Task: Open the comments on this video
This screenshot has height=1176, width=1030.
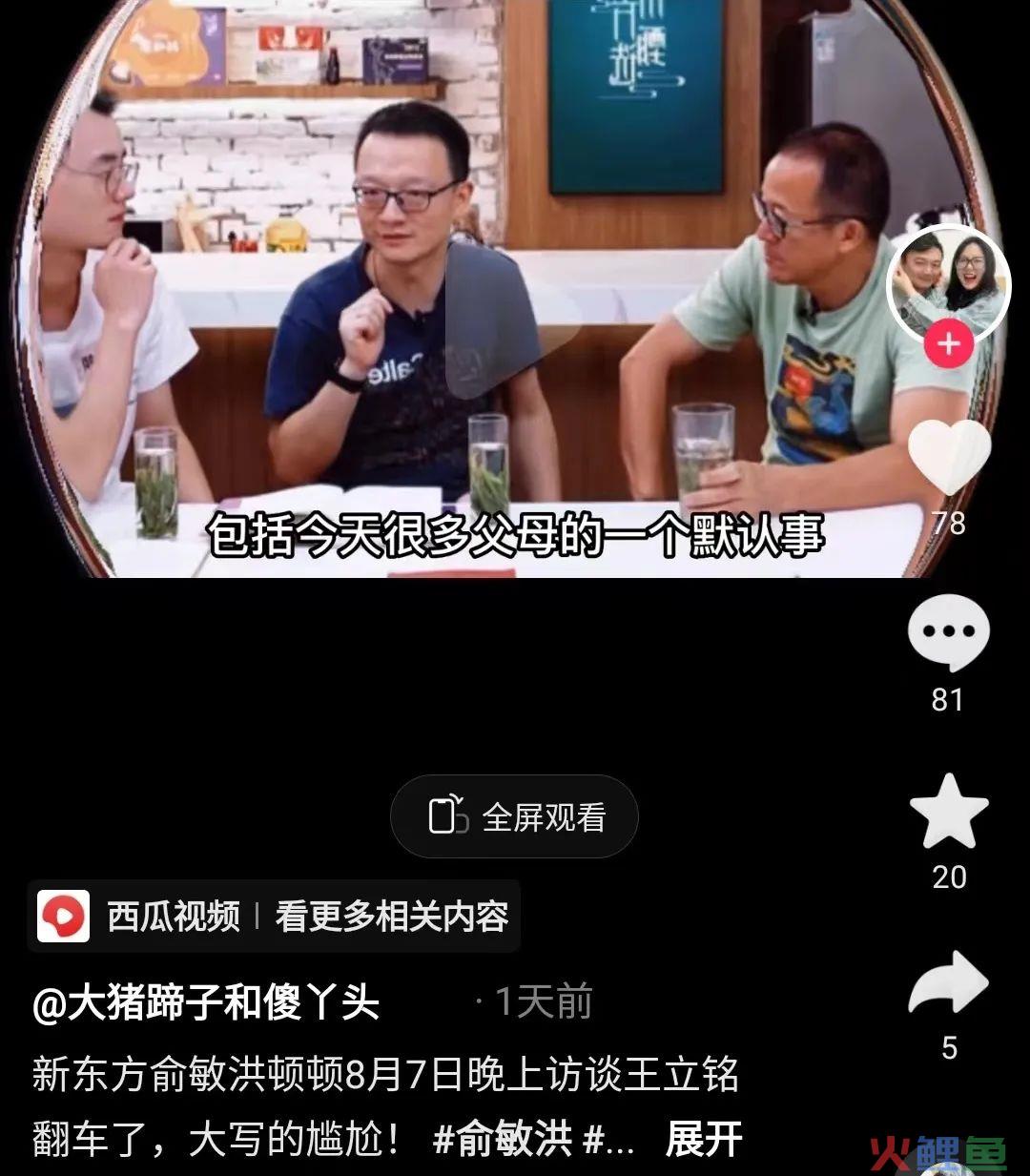Action: [x=948, y=632]
